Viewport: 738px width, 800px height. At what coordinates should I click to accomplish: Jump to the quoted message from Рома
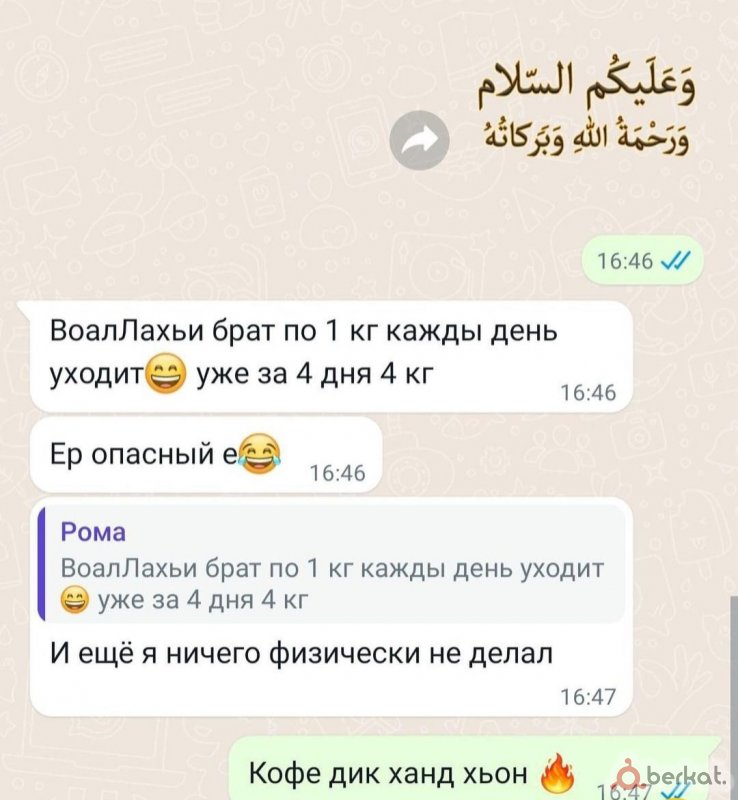[x=330, y=566]
